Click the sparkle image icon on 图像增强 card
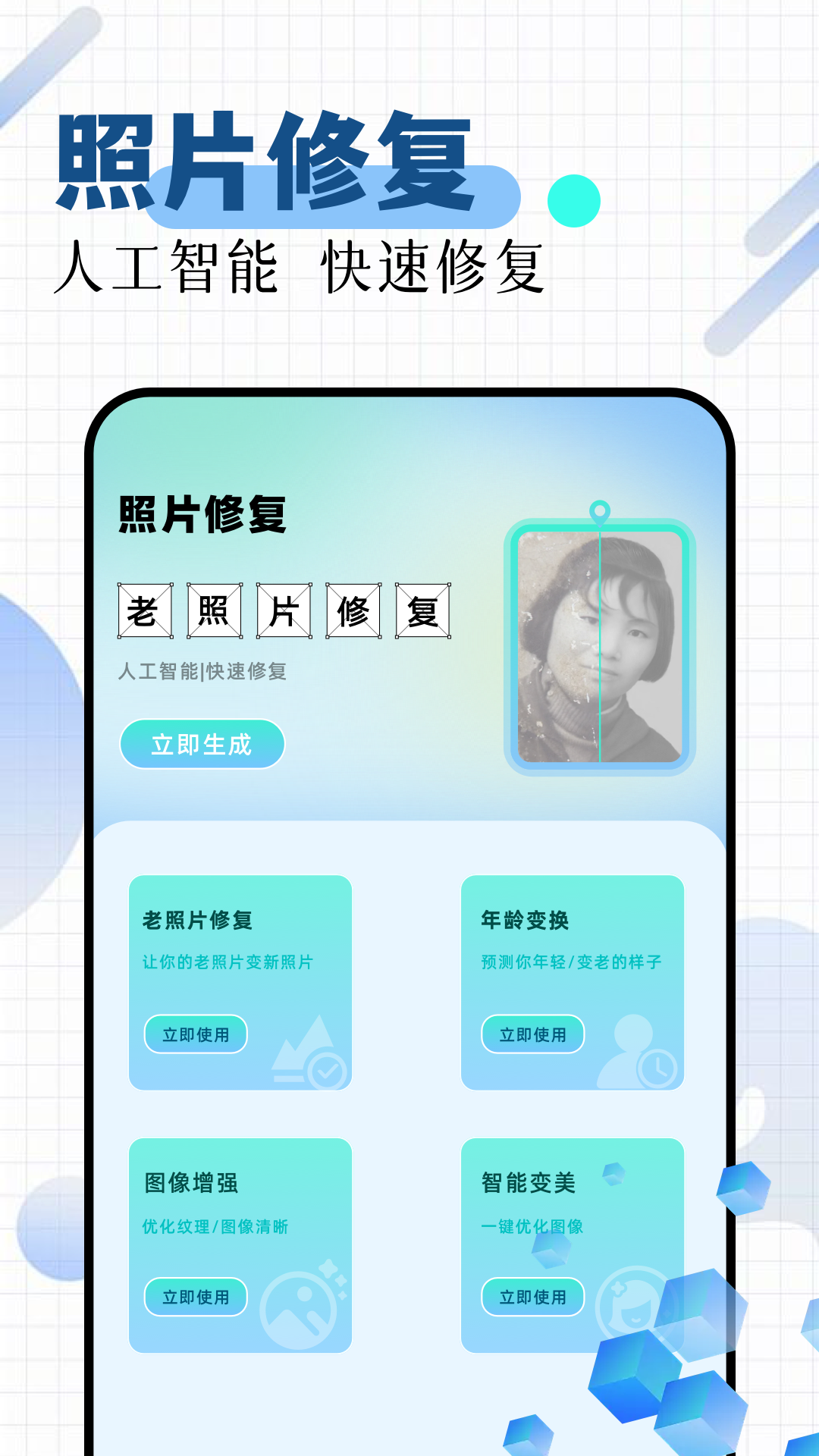Viewport: 819px width, 1456px height. click(x=303, y=1304)
